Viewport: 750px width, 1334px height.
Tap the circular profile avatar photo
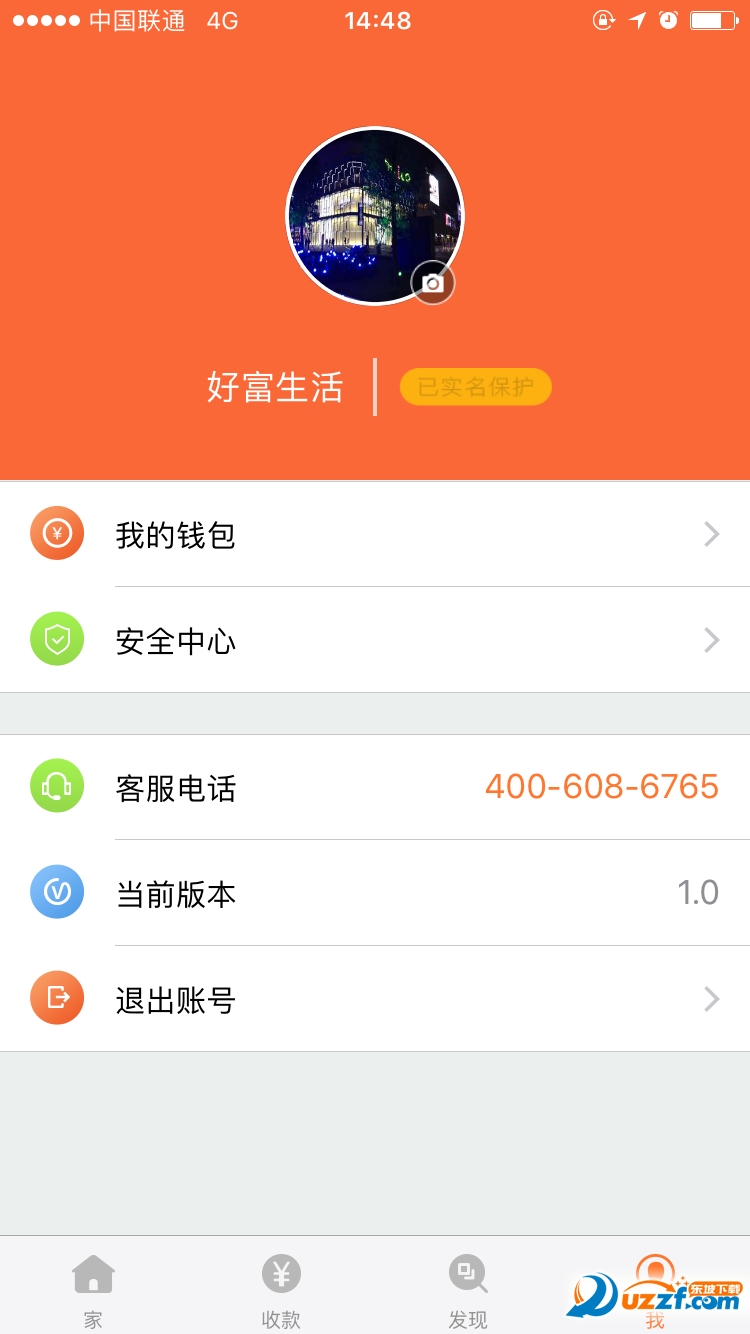pos(375,215)
